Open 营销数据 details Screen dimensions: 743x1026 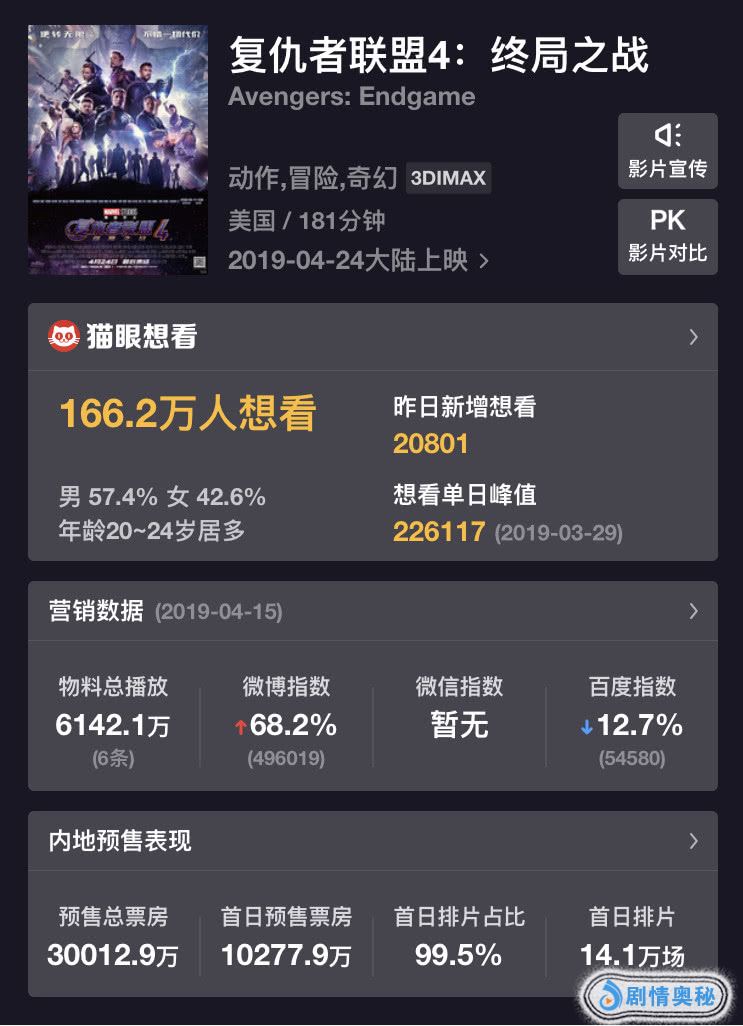[x=693, y=610]
